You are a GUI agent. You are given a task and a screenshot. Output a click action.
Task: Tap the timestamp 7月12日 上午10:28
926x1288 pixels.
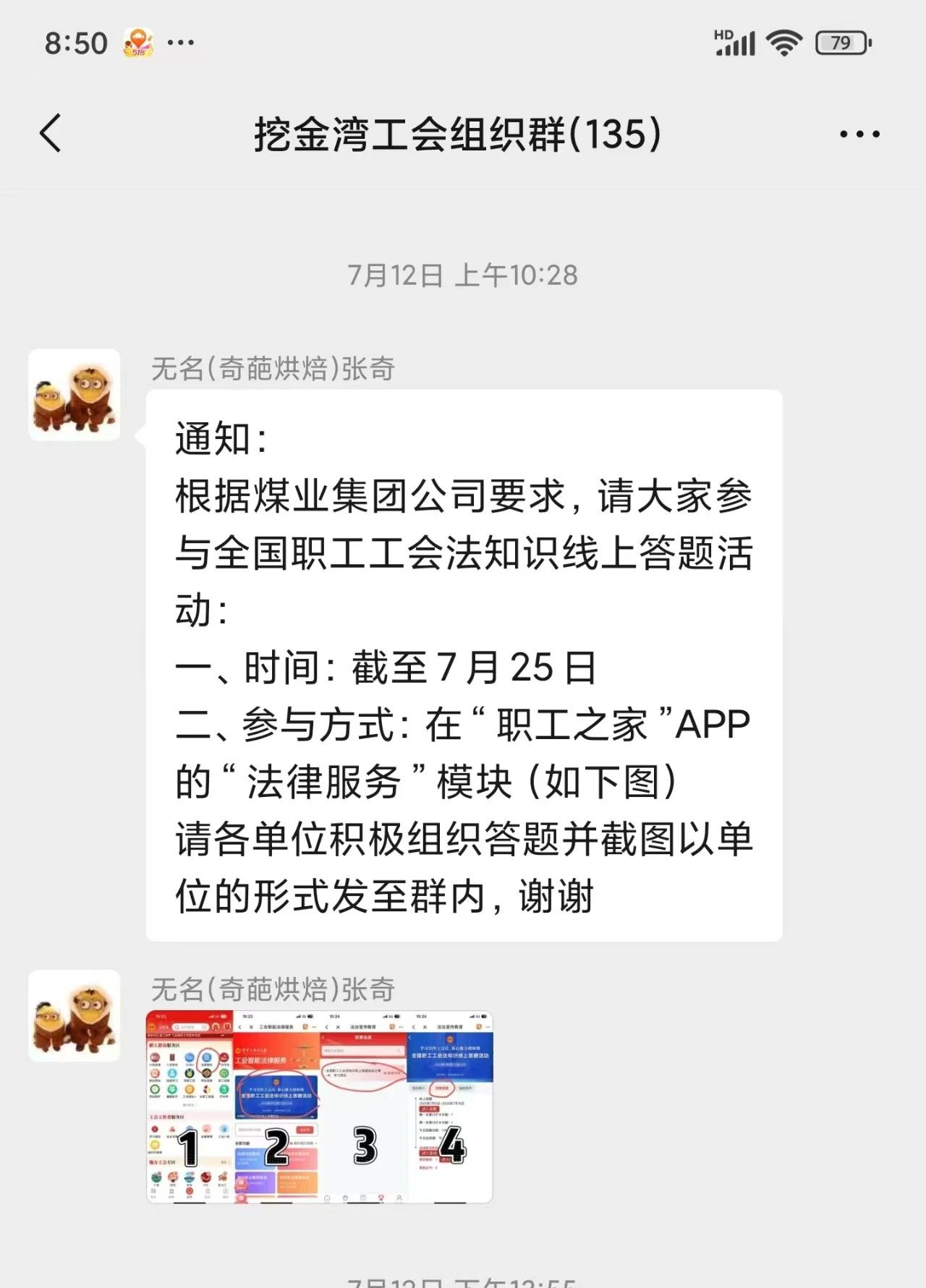point(463,273)
